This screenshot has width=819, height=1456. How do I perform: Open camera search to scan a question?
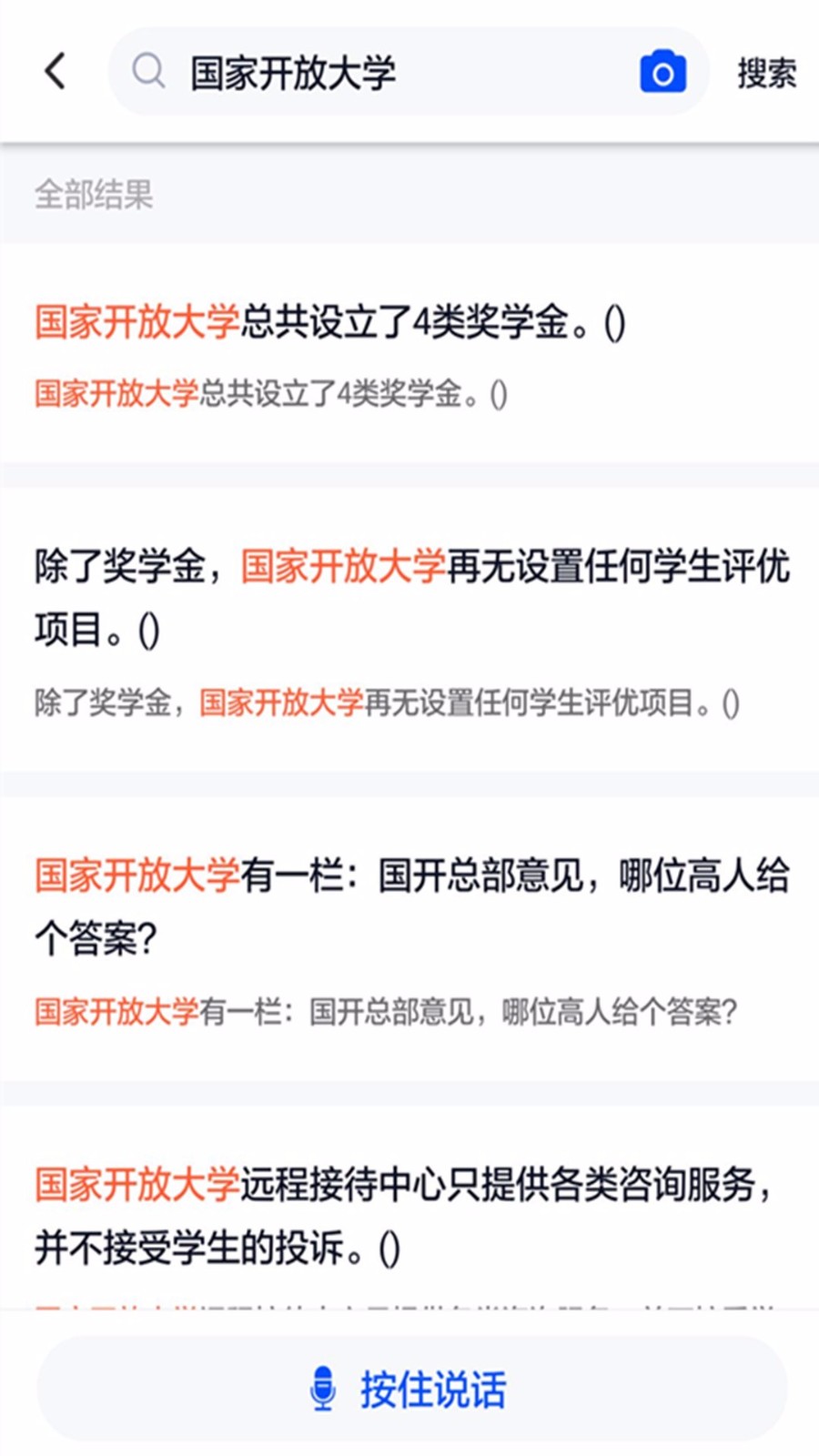[x=662, y=70]
